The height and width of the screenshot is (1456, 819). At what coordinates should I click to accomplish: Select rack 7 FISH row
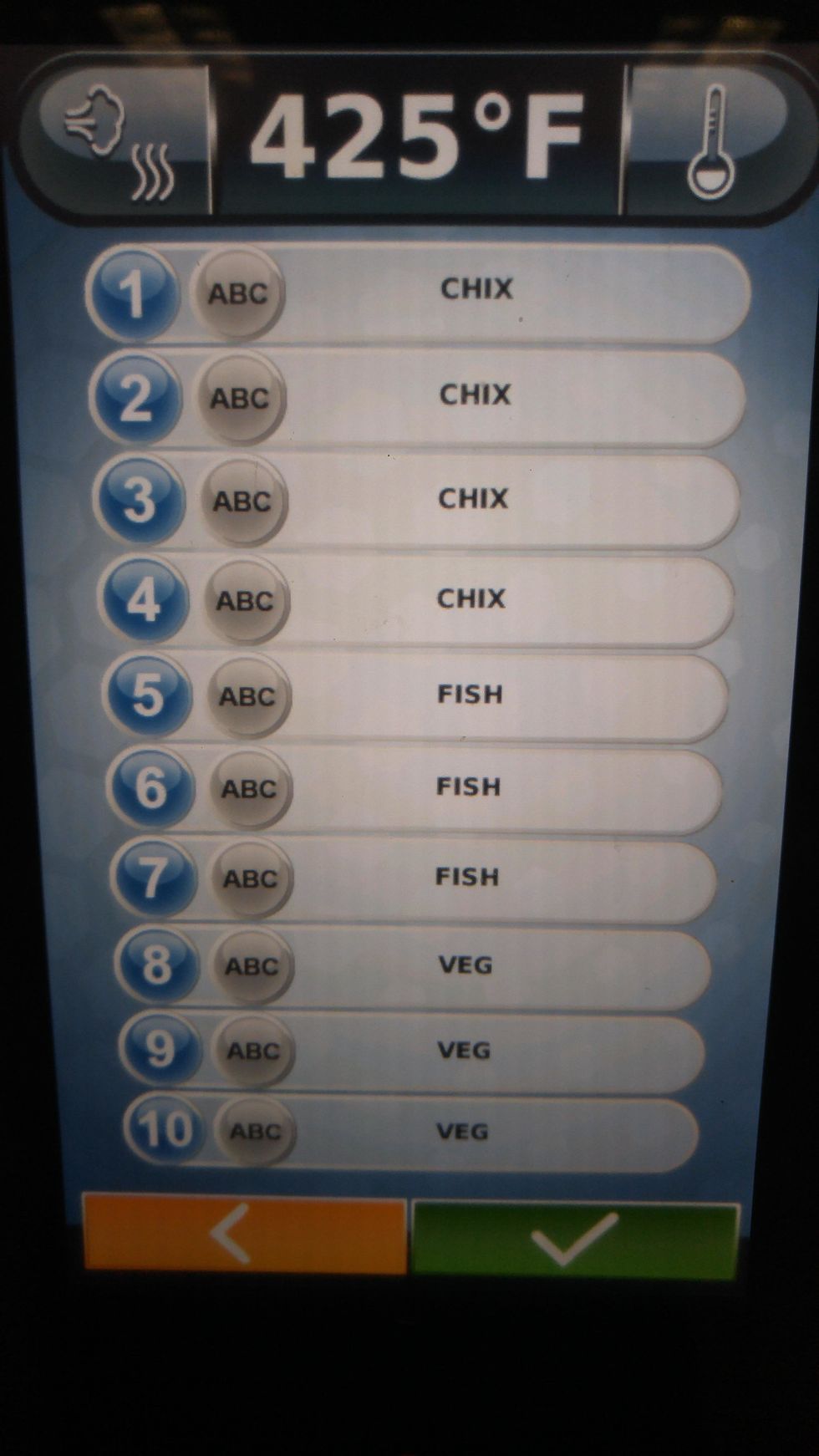point(466,878)
